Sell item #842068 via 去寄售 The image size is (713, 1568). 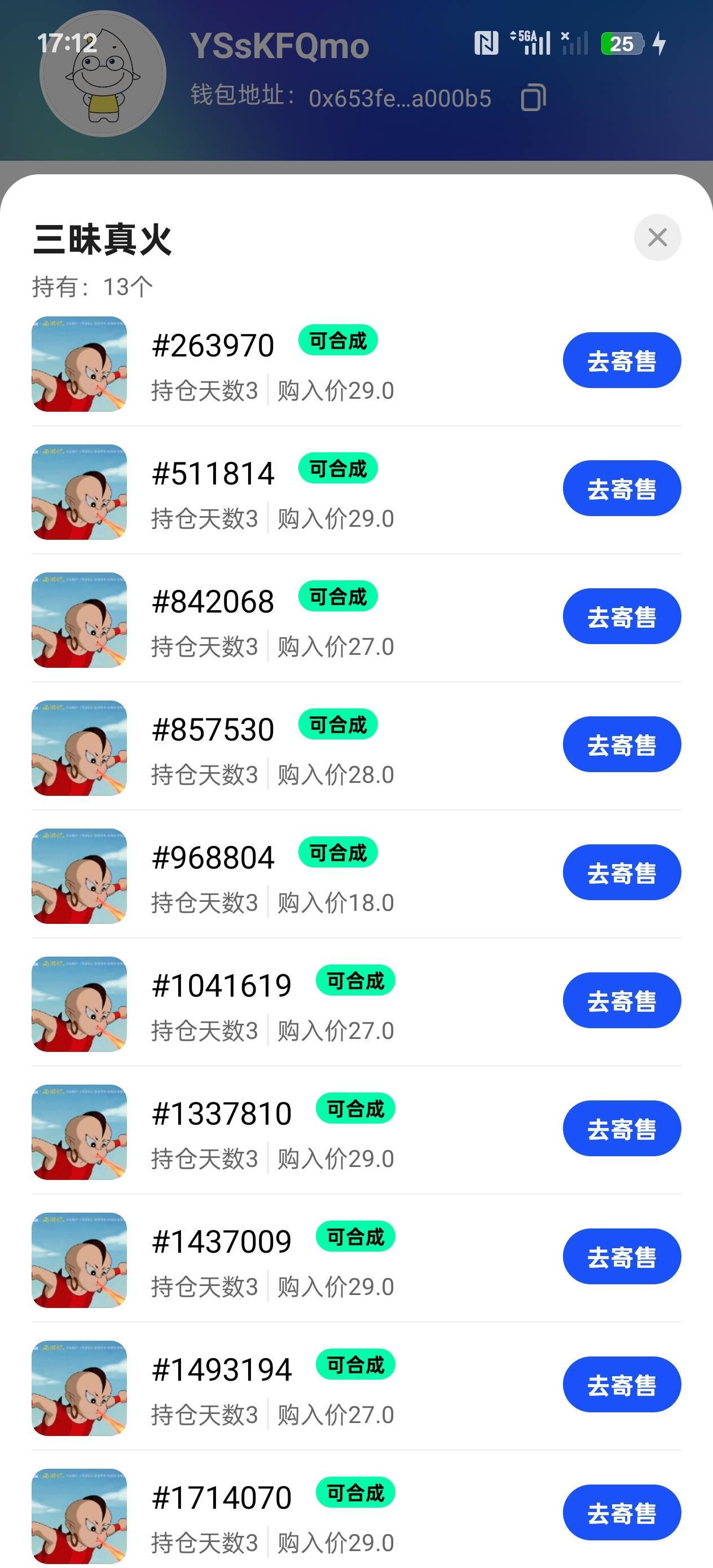click(621, 616)
